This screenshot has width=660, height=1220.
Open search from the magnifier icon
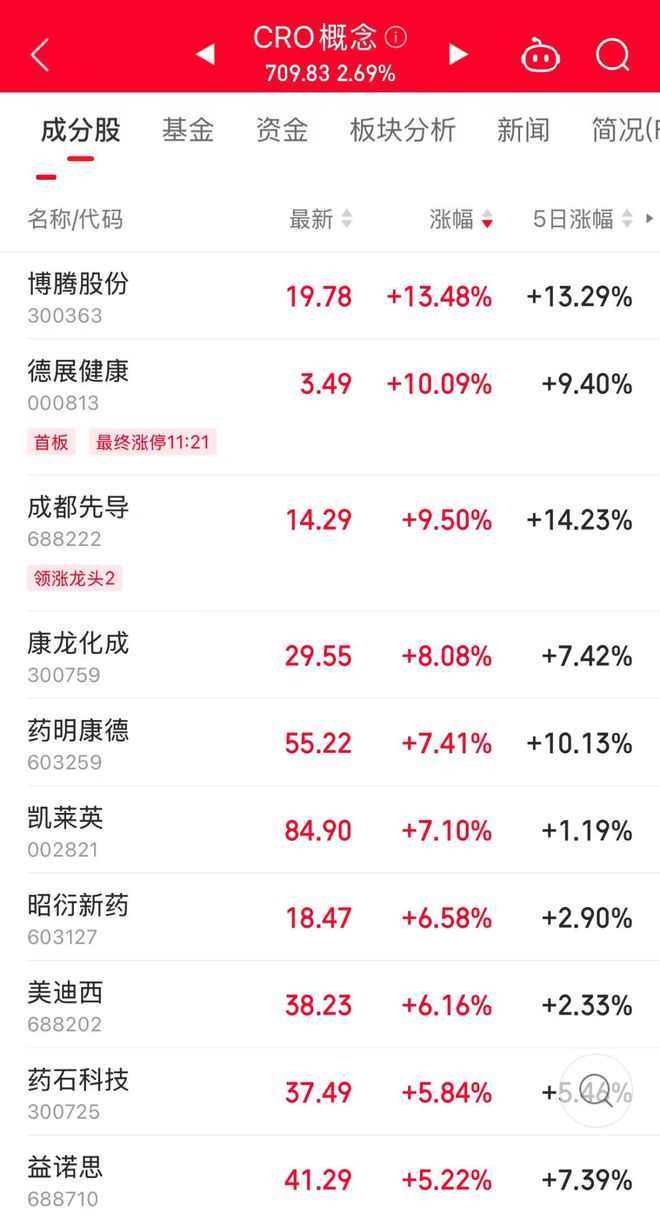tap(613, 55)
